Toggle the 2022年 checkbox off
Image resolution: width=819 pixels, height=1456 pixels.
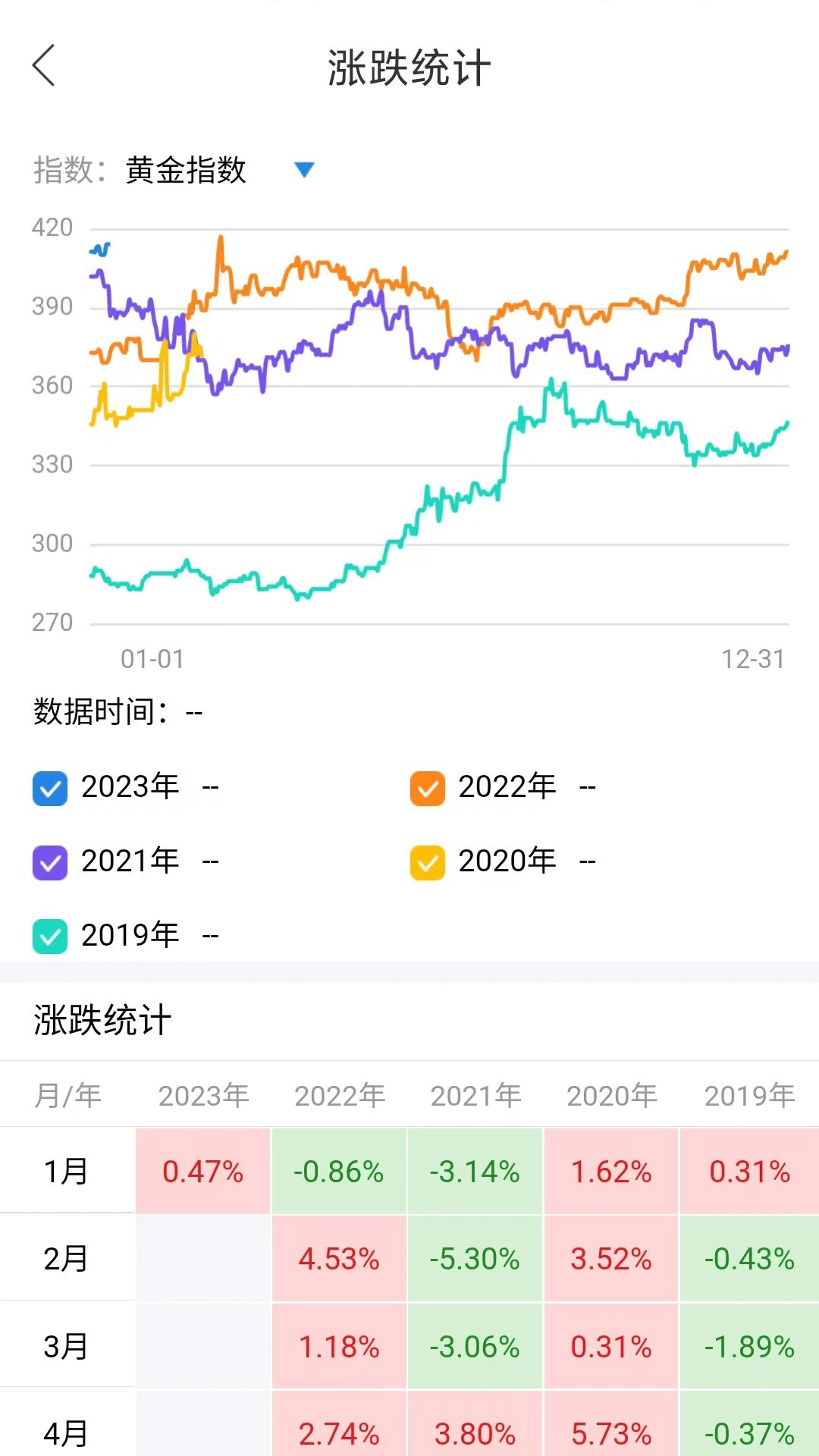[427, 788]
